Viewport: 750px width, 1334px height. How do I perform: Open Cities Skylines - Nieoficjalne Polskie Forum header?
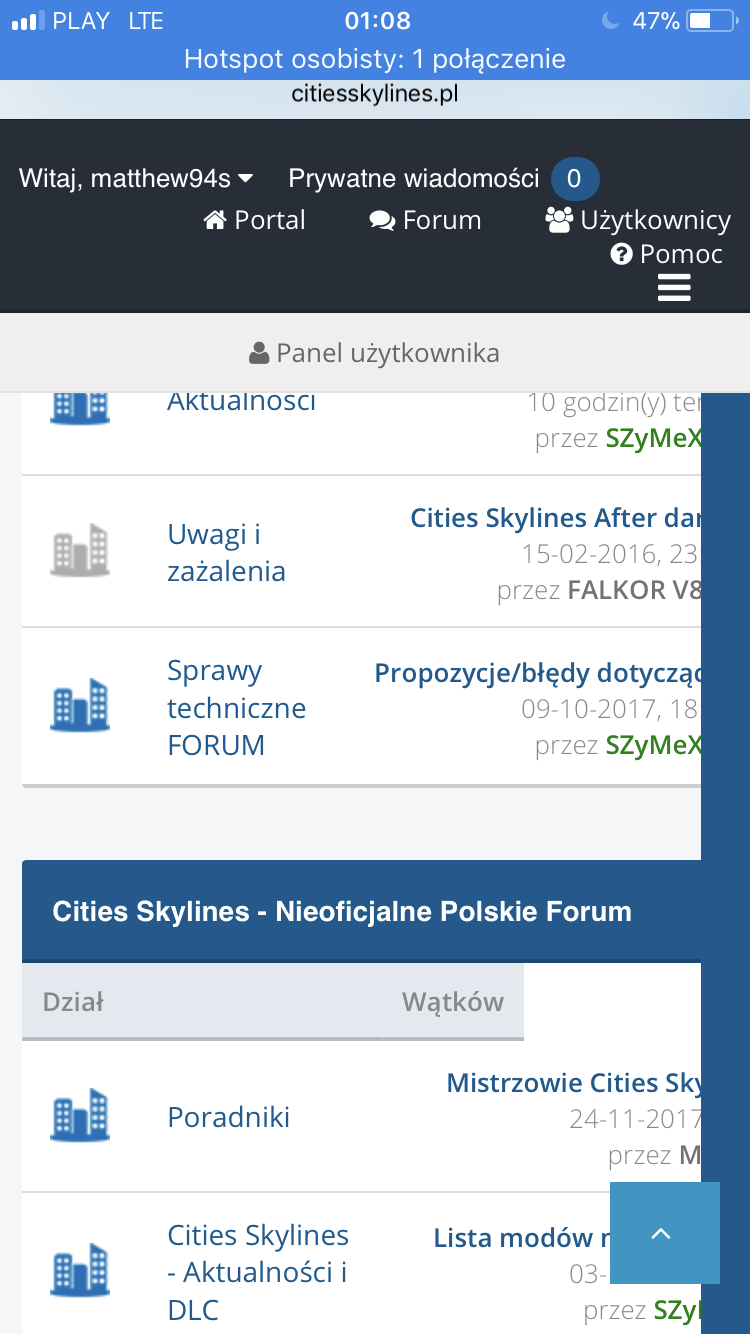pos(342,911)
